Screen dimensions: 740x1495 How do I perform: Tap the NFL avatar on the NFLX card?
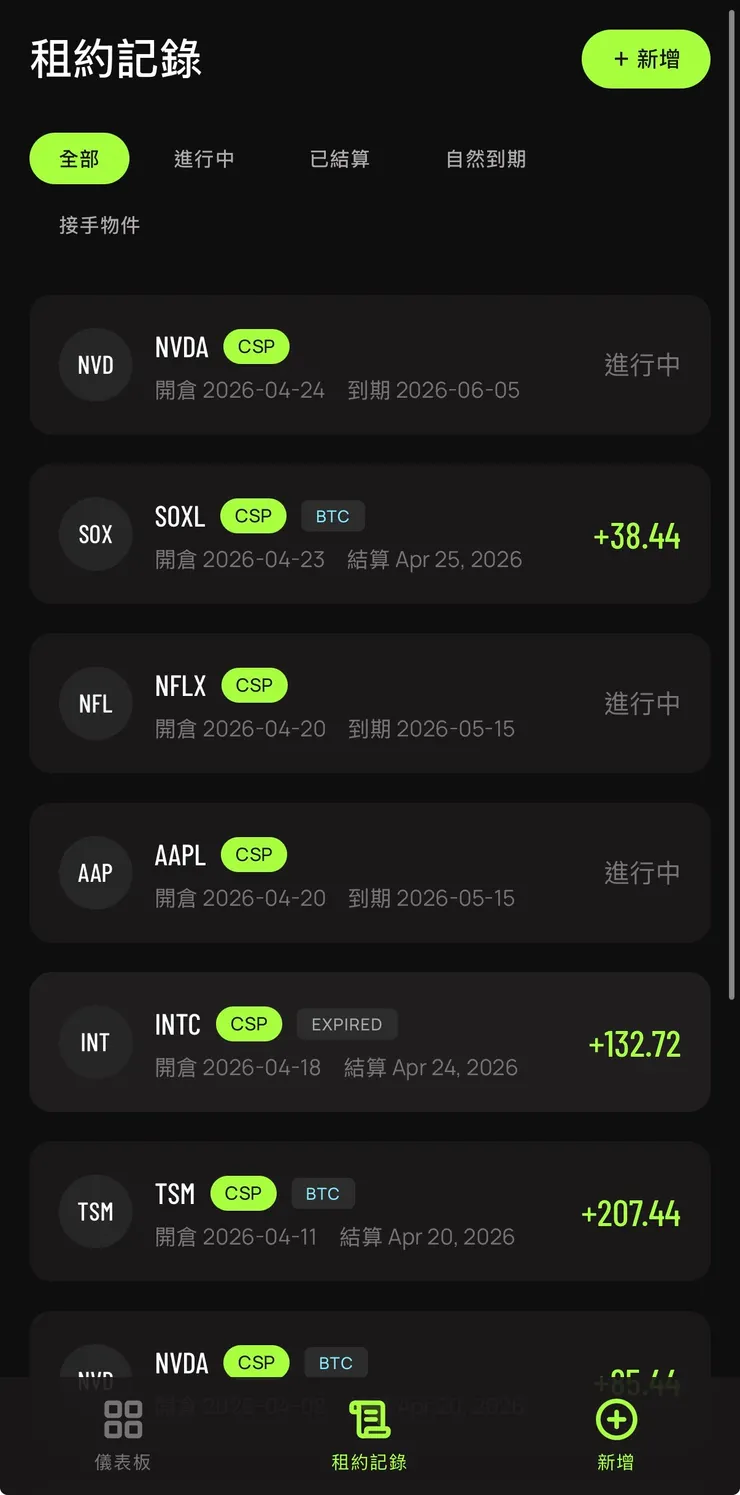95,703
